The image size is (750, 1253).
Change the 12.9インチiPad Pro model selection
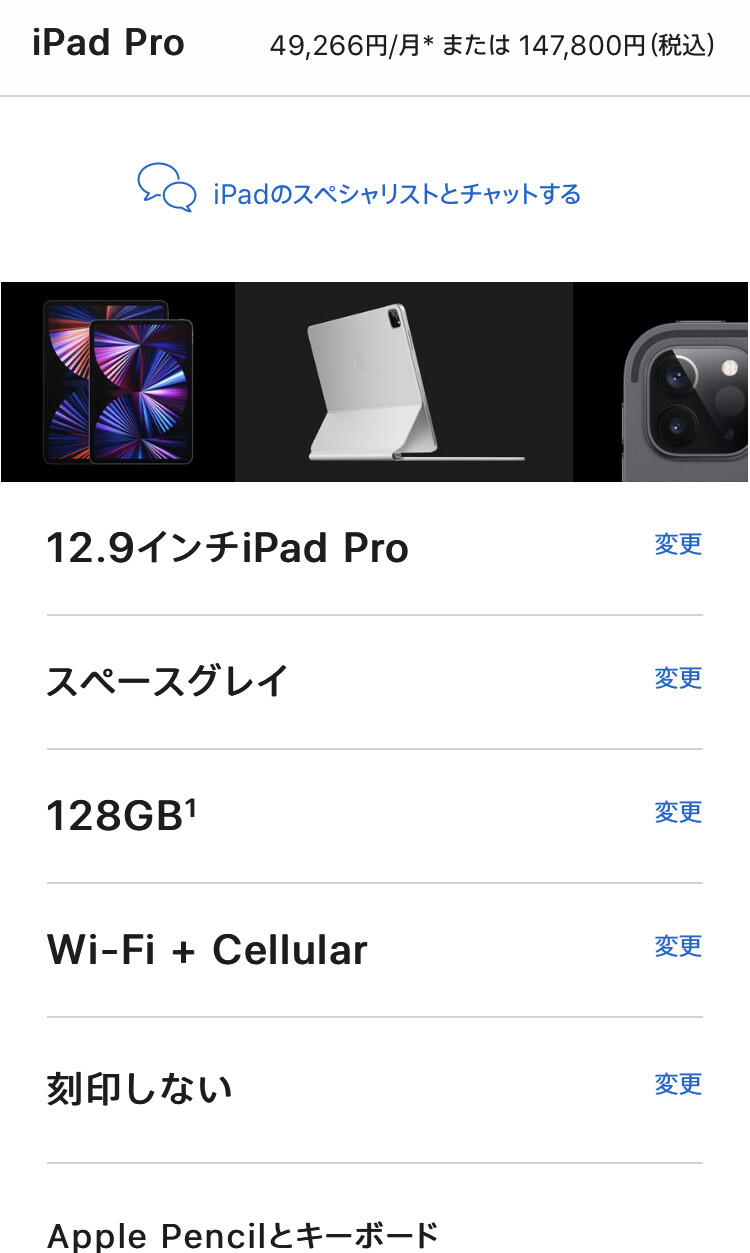point(678,545)
